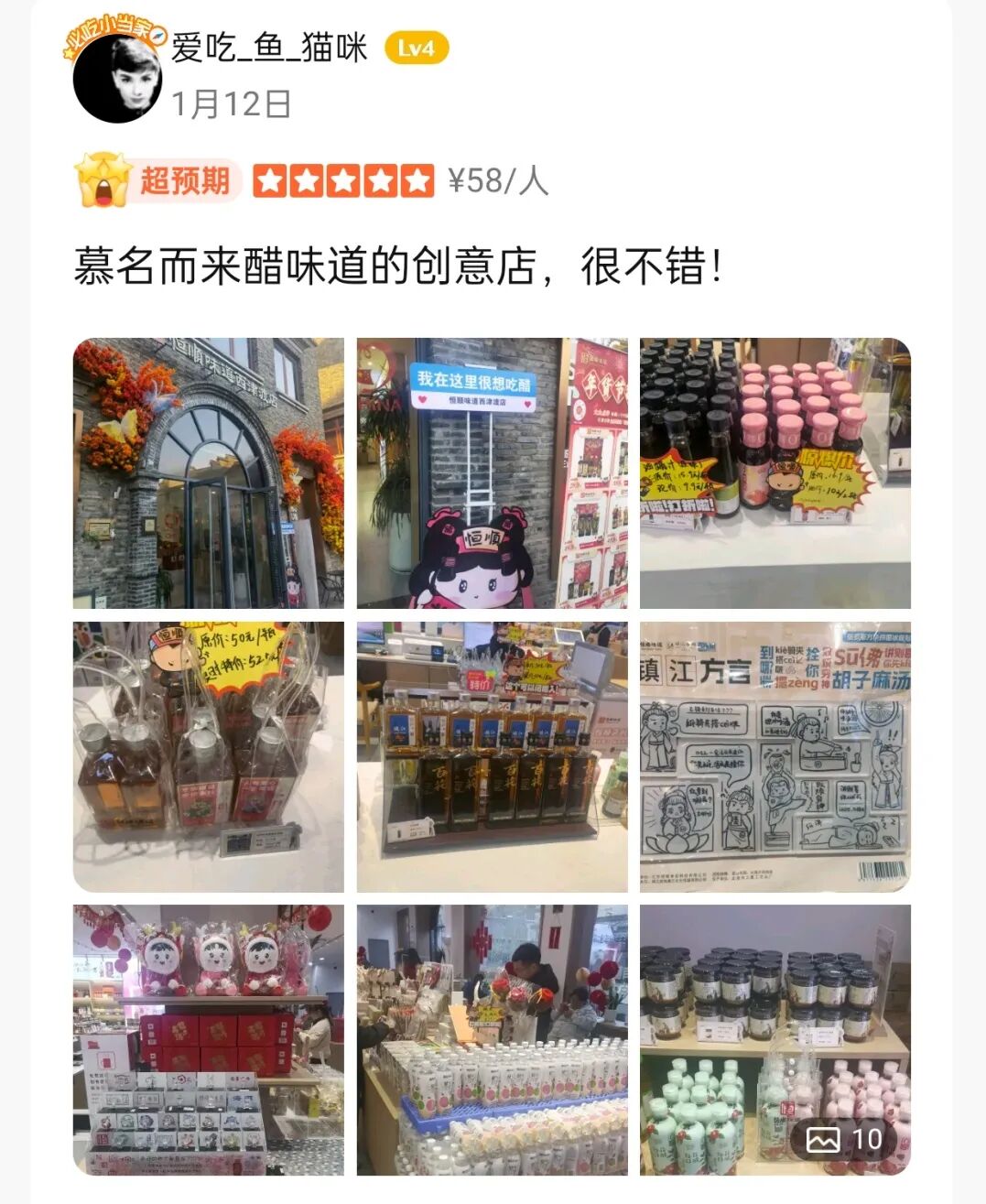View photo of dark bottles on acrylic stand
Screen dimensions: 986x1204
pyautogui.click(x=493, y=757)
